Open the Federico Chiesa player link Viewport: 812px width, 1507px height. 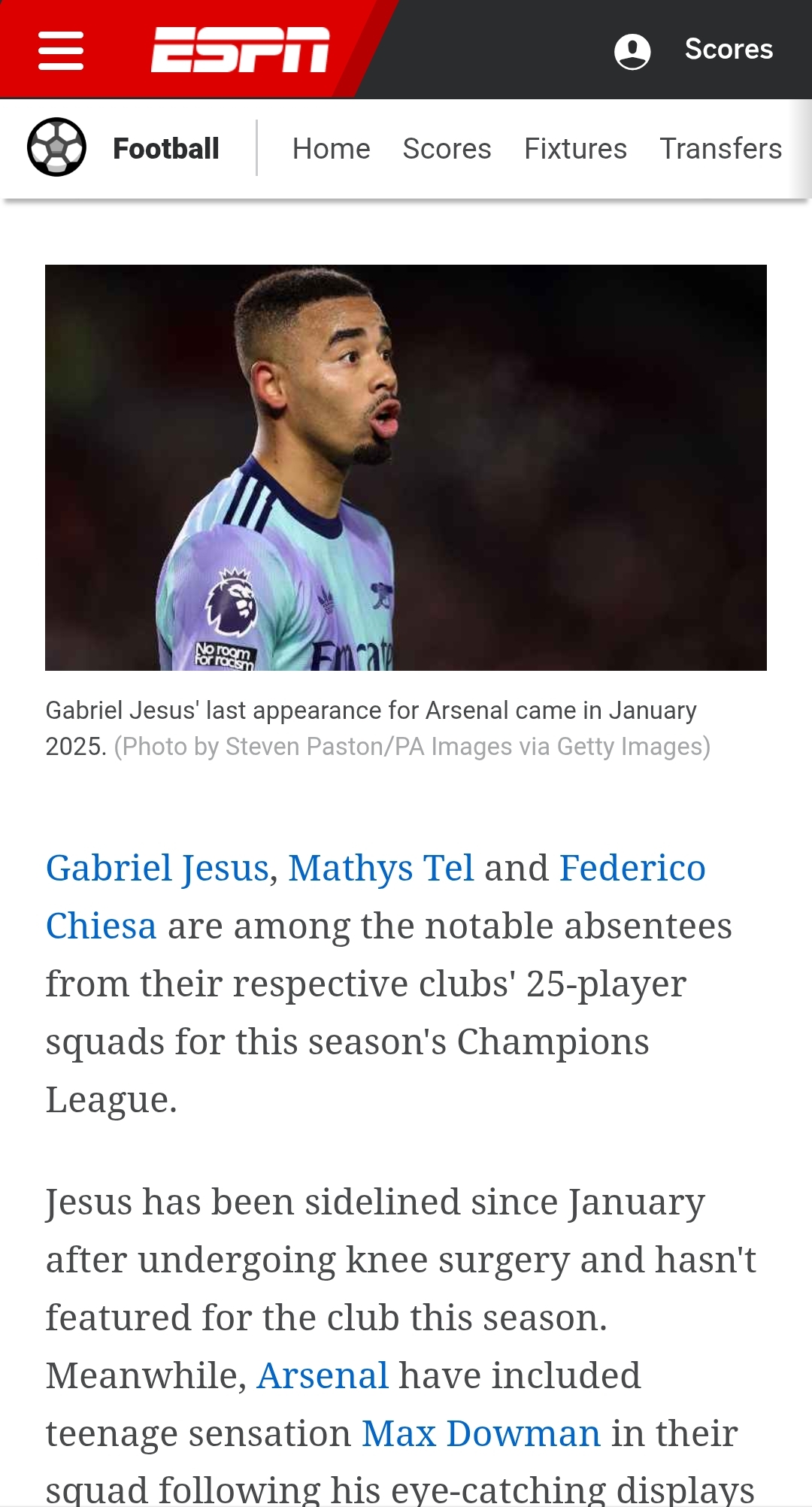(x=376, y=897)
